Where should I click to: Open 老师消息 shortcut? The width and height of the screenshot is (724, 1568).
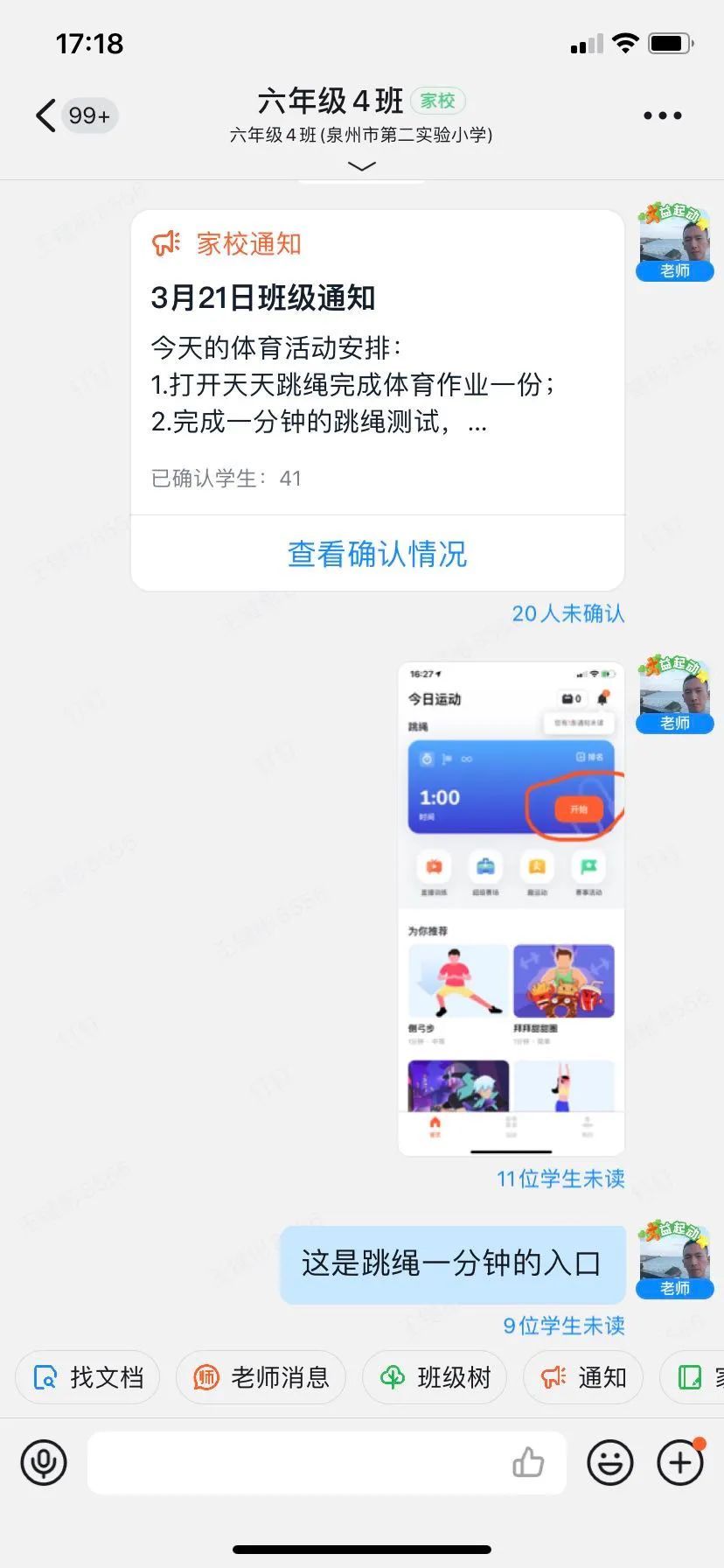click(x=261, y=1378)
